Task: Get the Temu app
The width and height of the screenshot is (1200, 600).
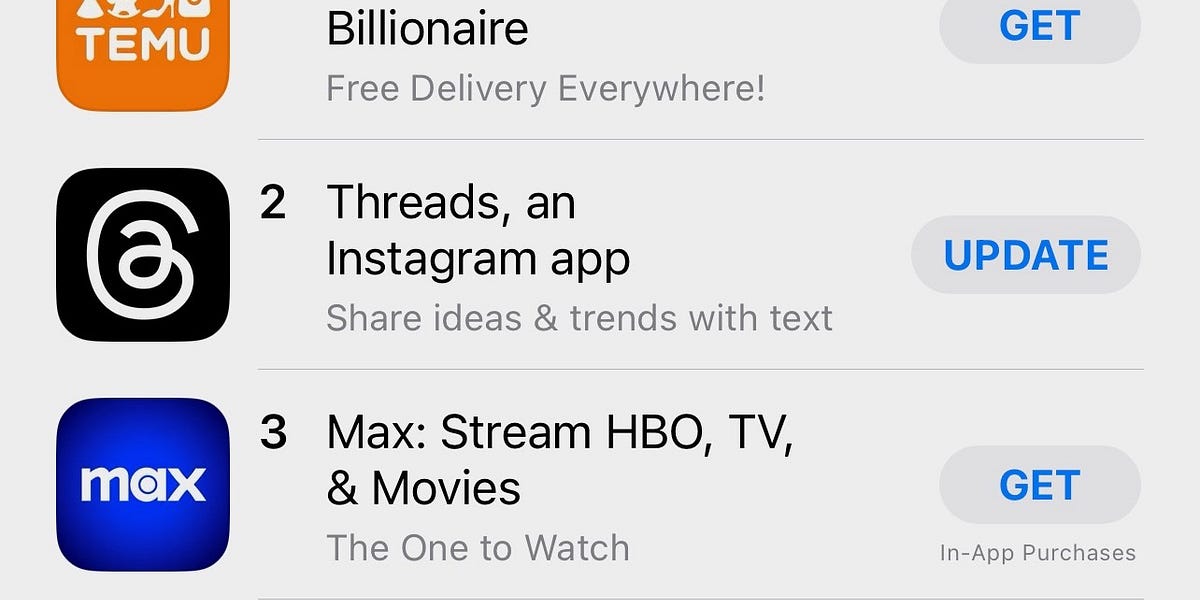Action: [1039, 28]
